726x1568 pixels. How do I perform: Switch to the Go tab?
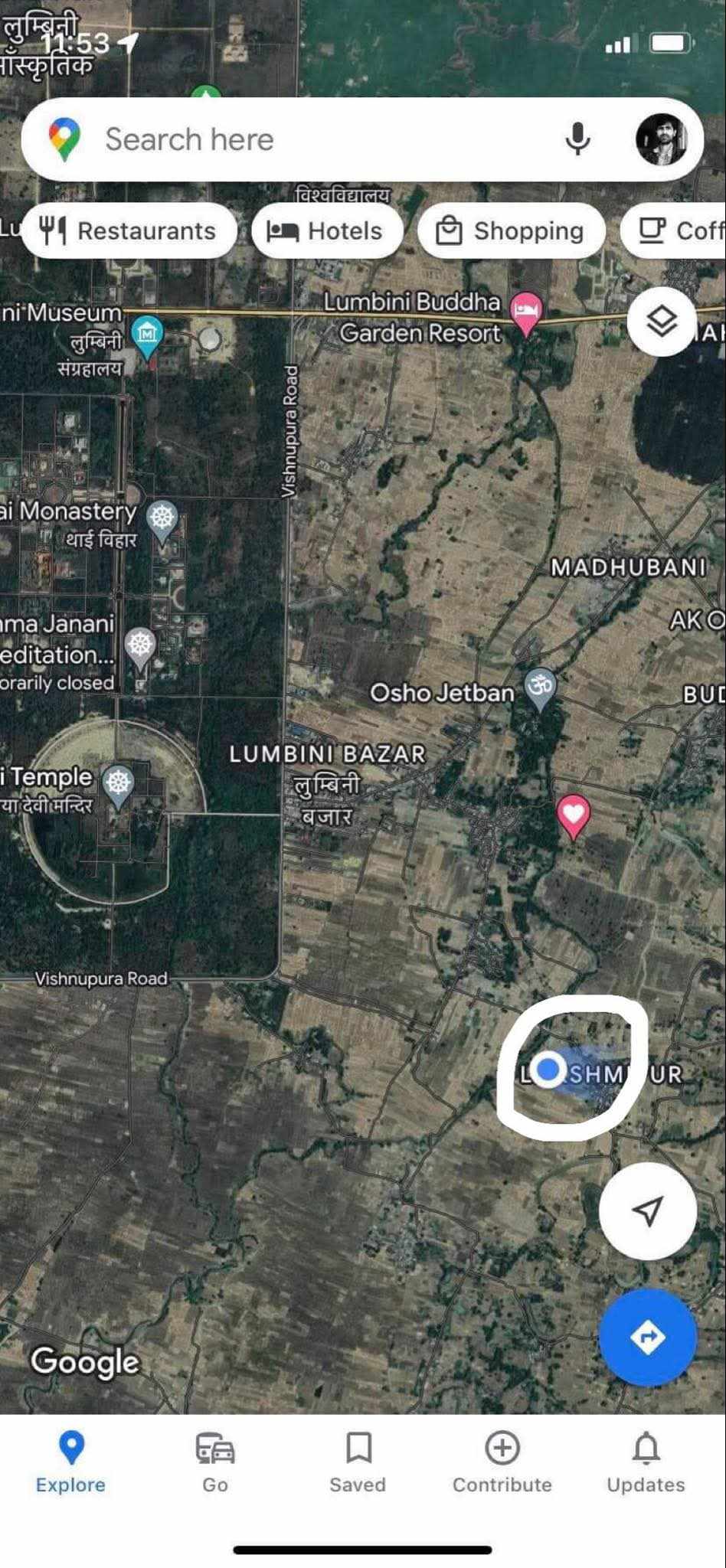[x=215, y=1462]
